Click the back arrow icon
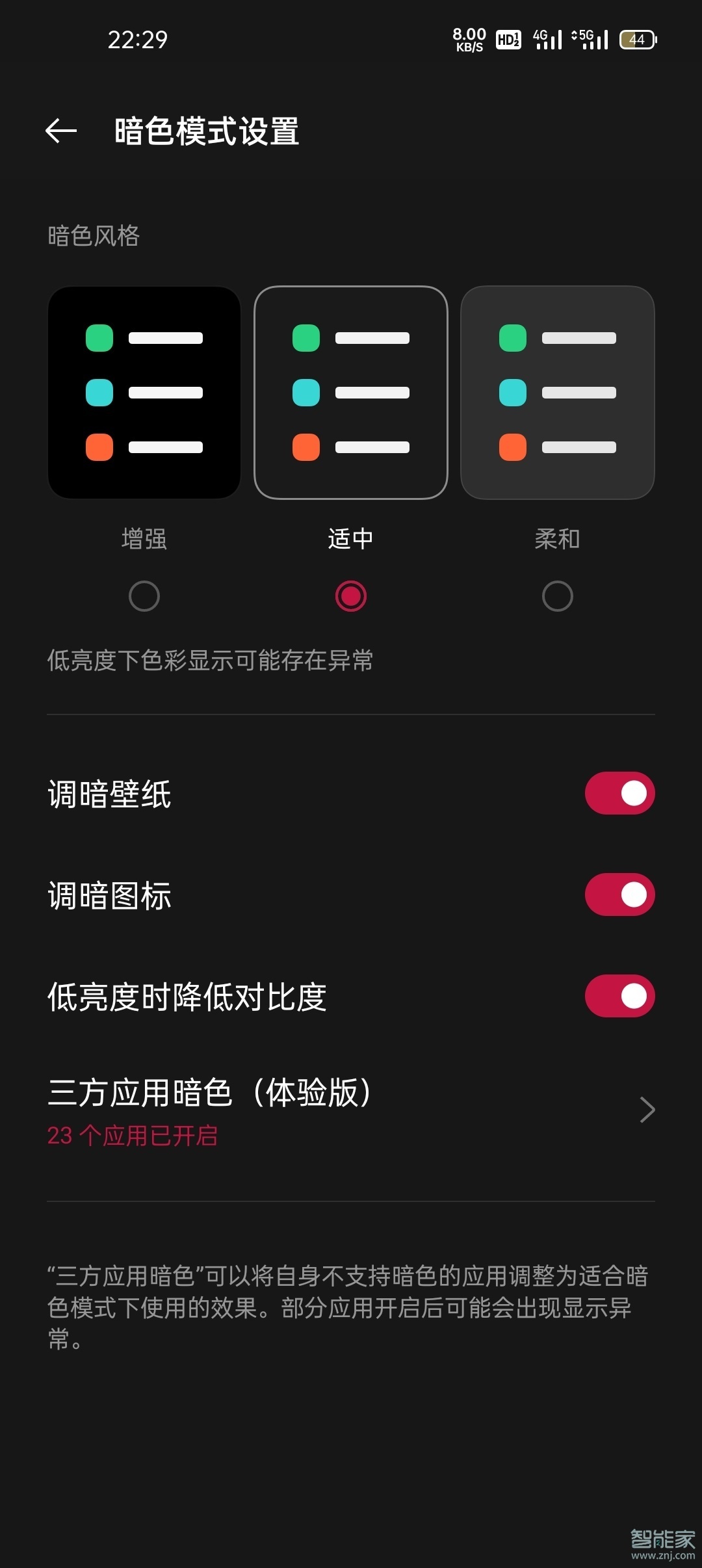The width and height of the screenshot is (702, 1568). (60, 130)
